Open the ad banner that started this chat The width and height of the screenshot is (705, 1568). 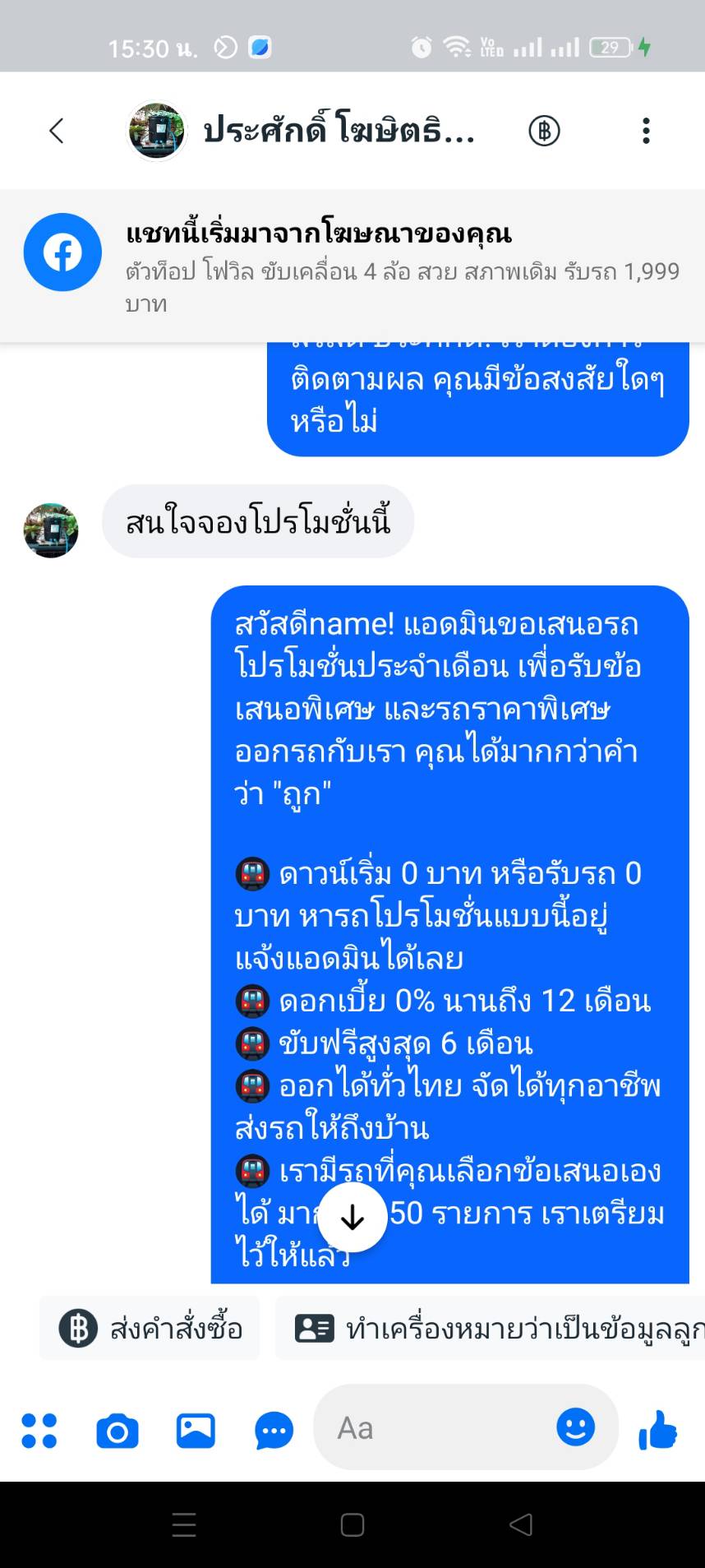pyautogui.click(x=352, y=266)
